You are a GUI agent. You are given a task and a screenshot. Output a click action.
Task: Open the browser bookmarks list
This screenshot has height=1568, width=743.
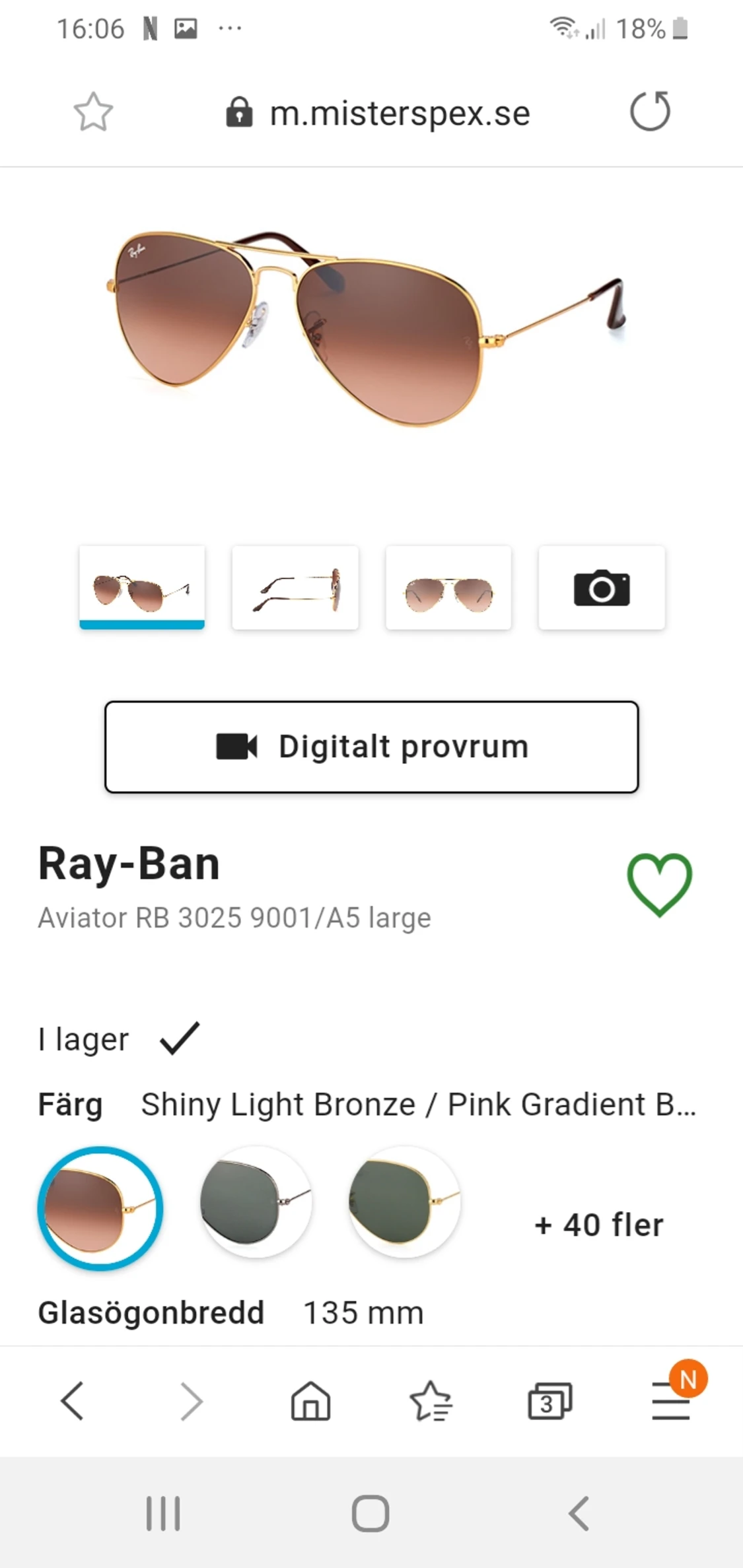[431, 1401]
